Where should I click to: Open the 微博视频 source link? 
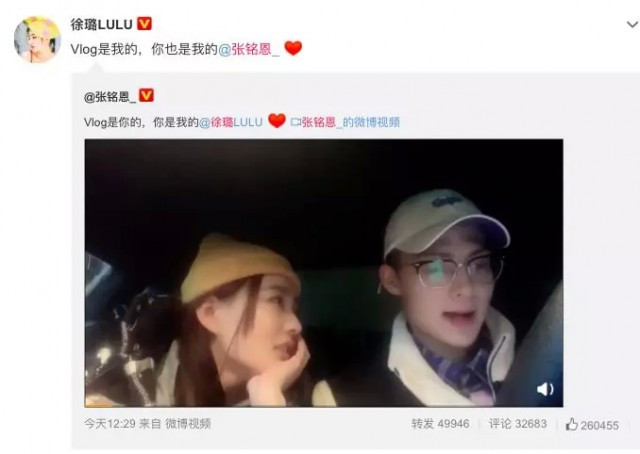coord(188,424)
